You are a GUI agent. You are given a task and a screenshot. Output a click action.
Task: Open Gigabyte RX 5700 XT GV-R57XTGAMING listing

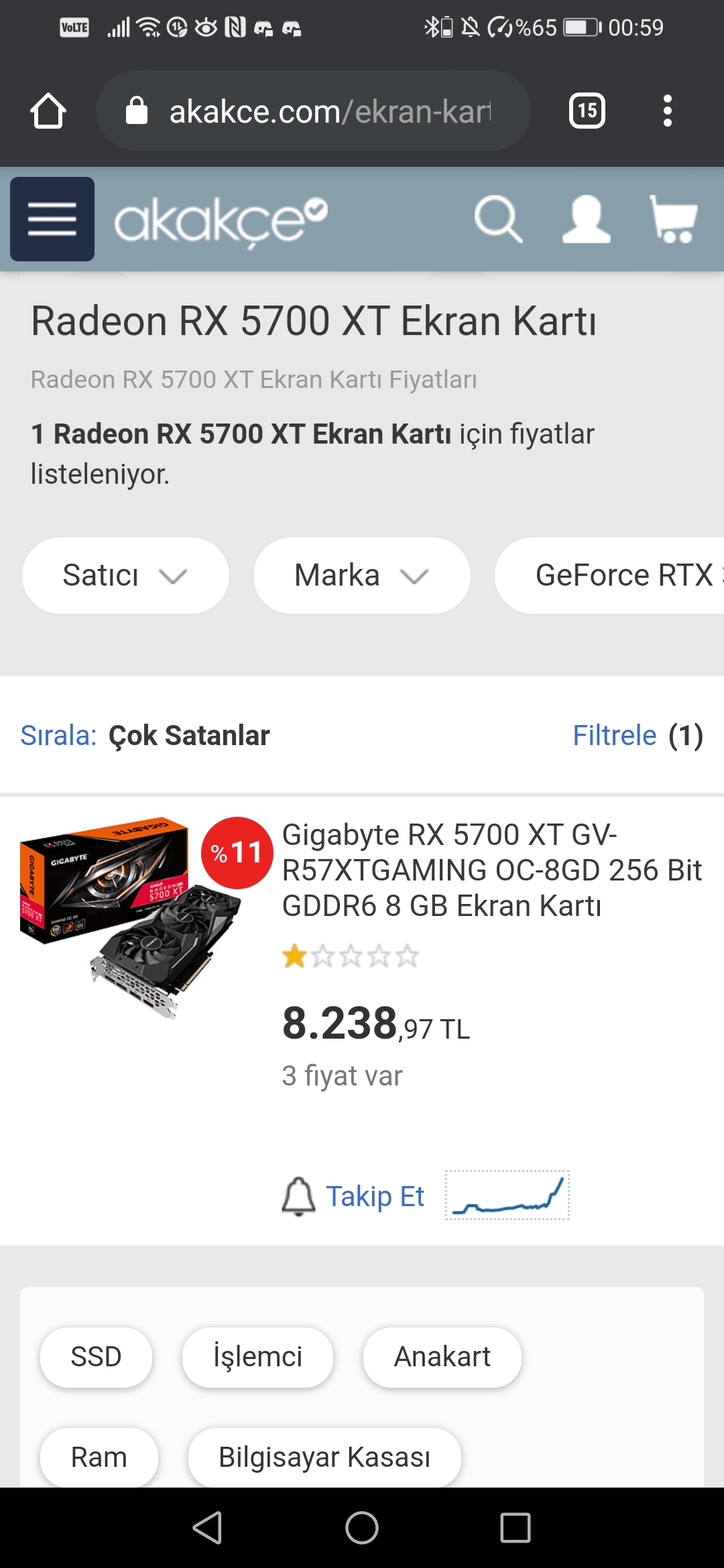tap(491, 870)
